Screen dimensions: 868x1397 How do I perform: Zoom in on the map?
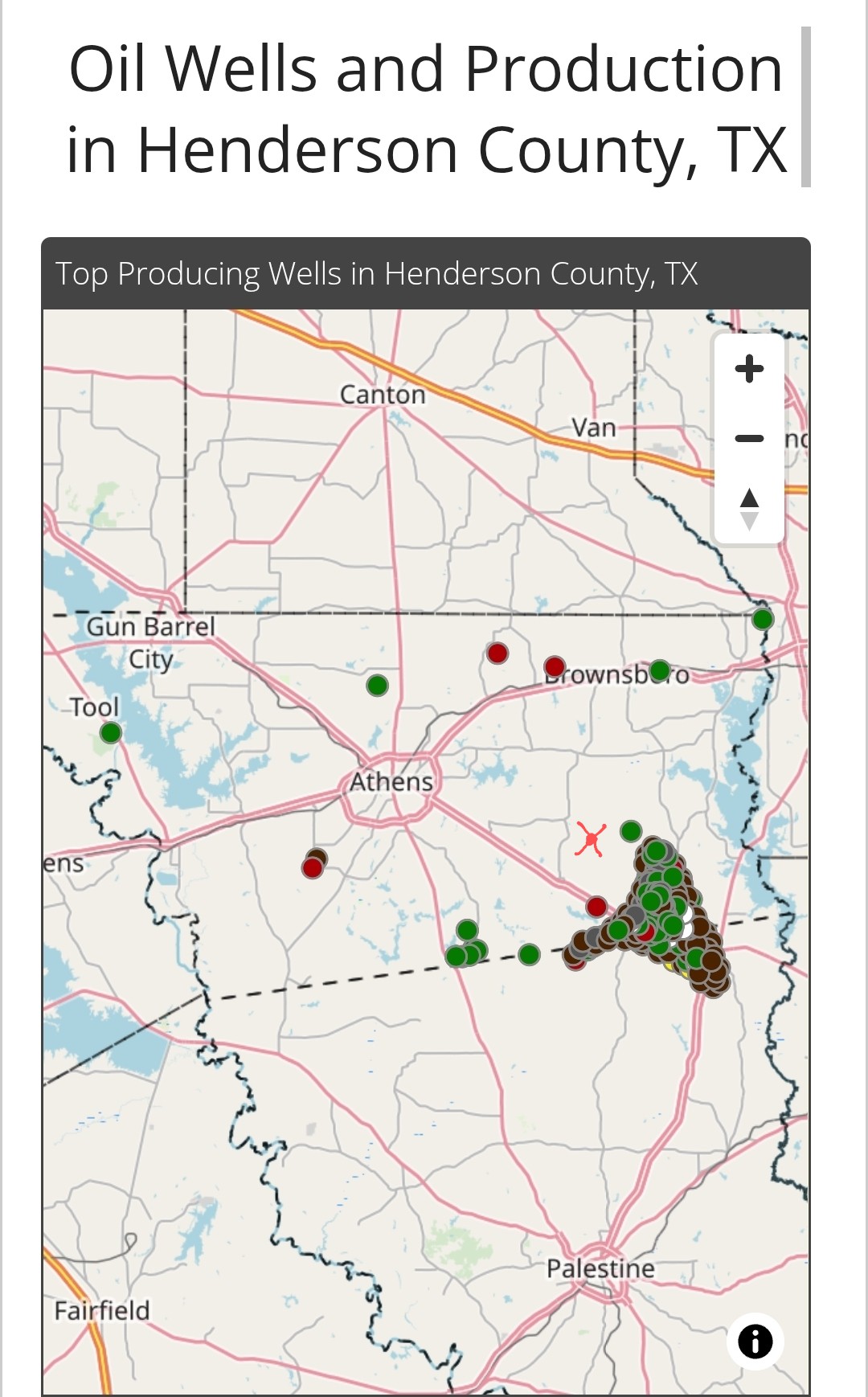[749, 369]
